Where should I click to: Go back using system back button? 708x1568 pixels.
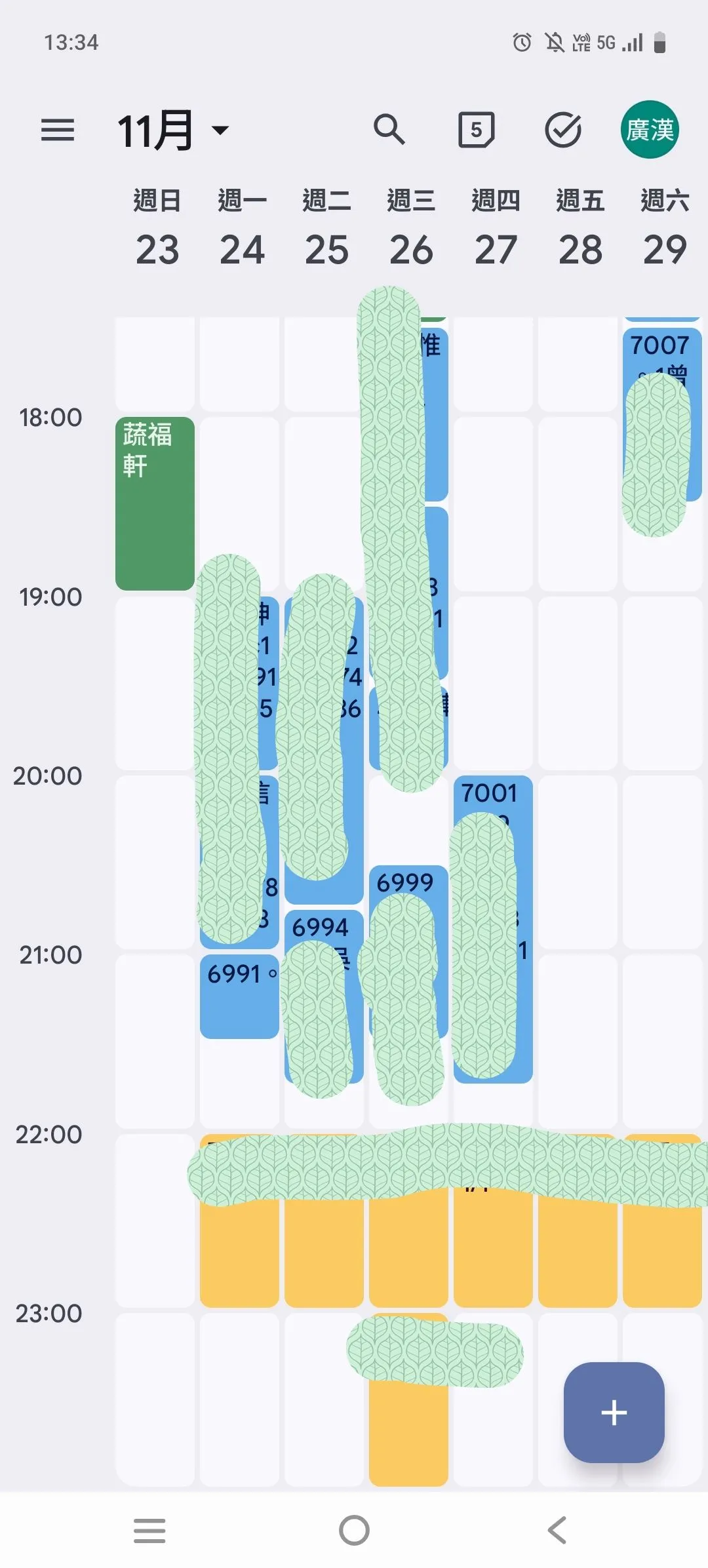click(x=557, y=1531)
